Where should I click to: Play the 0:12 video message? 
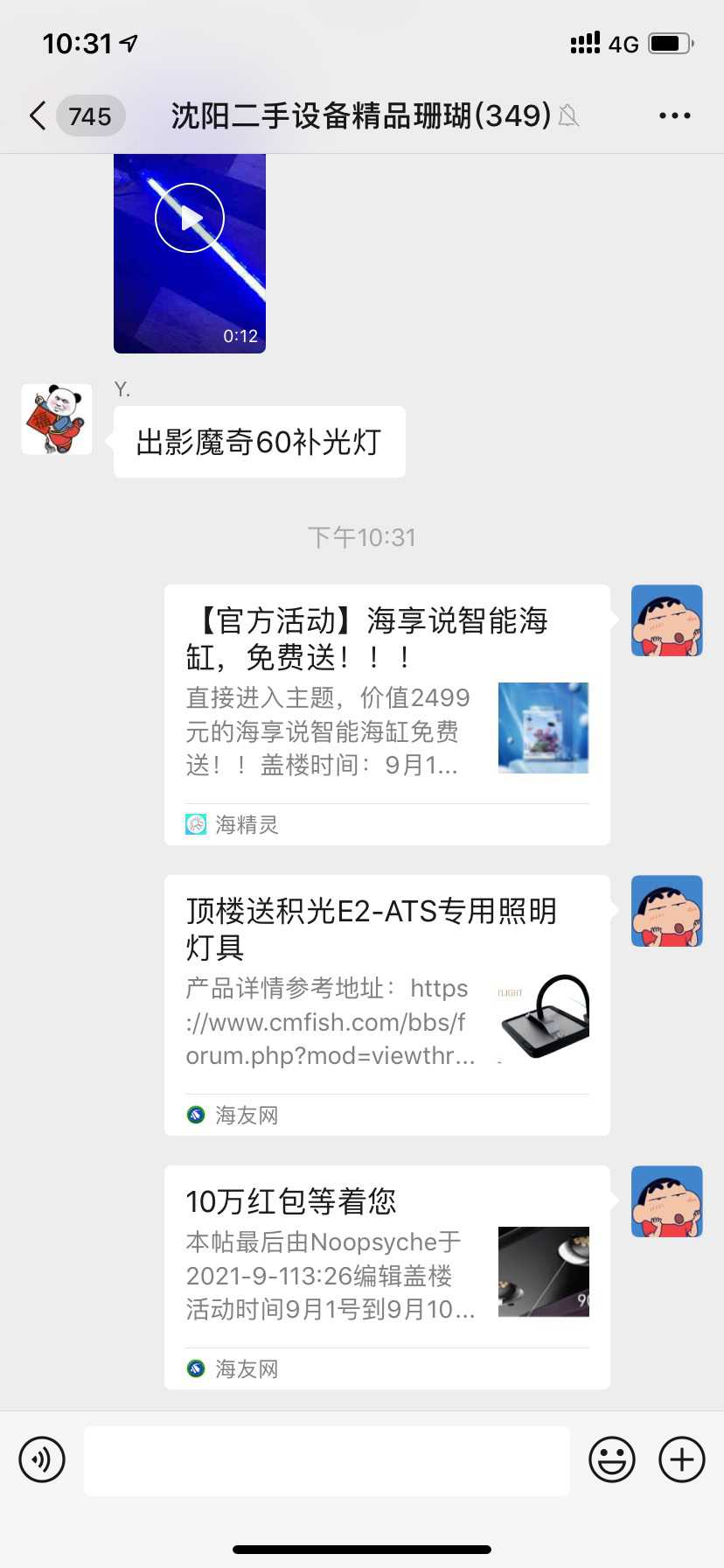(190, 218)
